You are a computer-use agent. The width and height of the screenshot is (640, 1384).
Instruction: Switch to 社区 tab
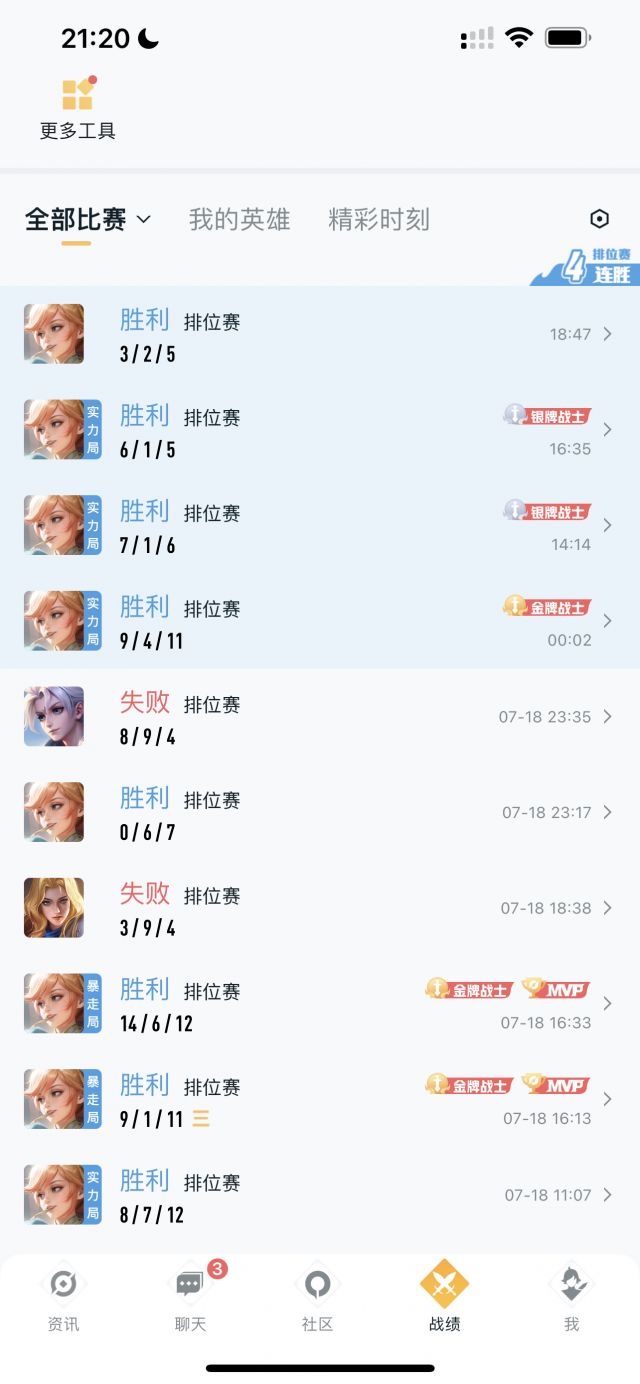[317, 1298]
